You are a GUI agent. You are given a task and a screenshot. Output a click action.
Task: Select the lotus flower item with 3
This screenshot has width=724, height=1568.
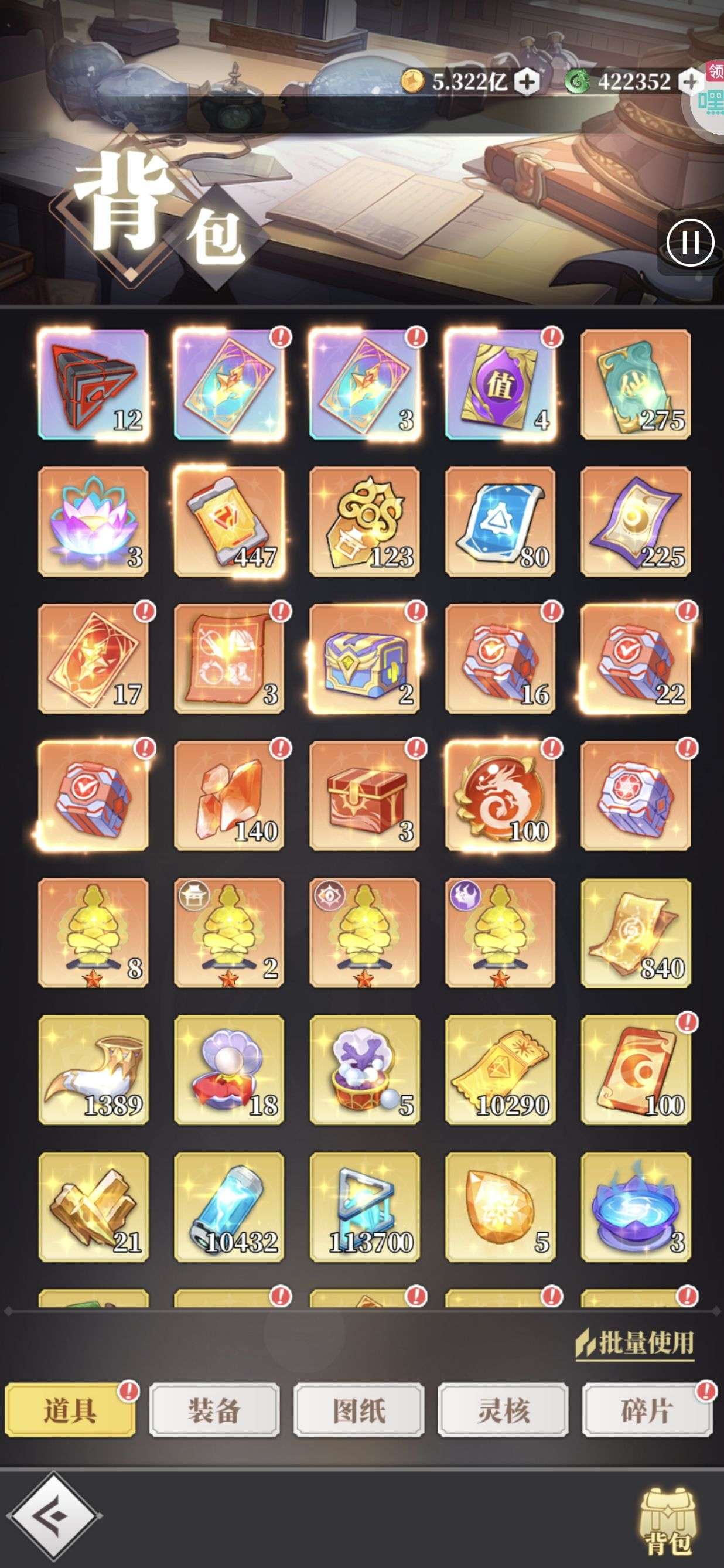[93, 521]
